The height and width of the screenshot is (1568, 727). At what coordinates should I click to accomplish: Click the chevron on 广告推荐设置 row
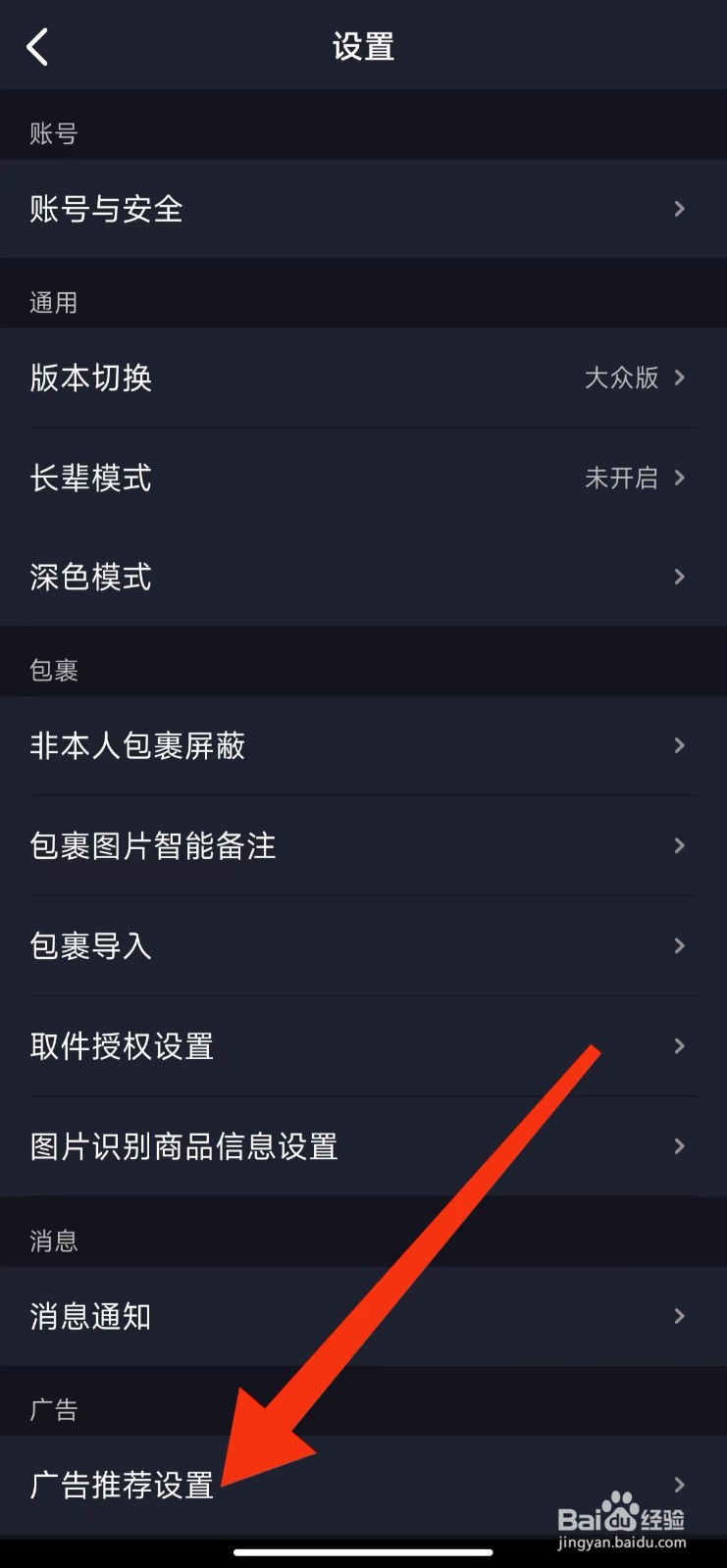680,1486
